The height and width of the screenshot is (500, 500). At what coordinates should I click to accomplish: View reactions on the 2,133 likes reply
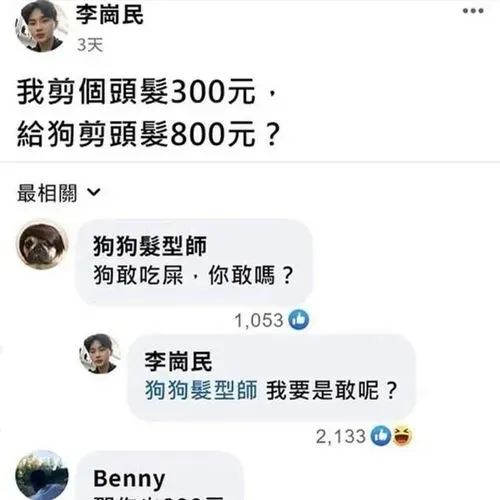point(364,436)
